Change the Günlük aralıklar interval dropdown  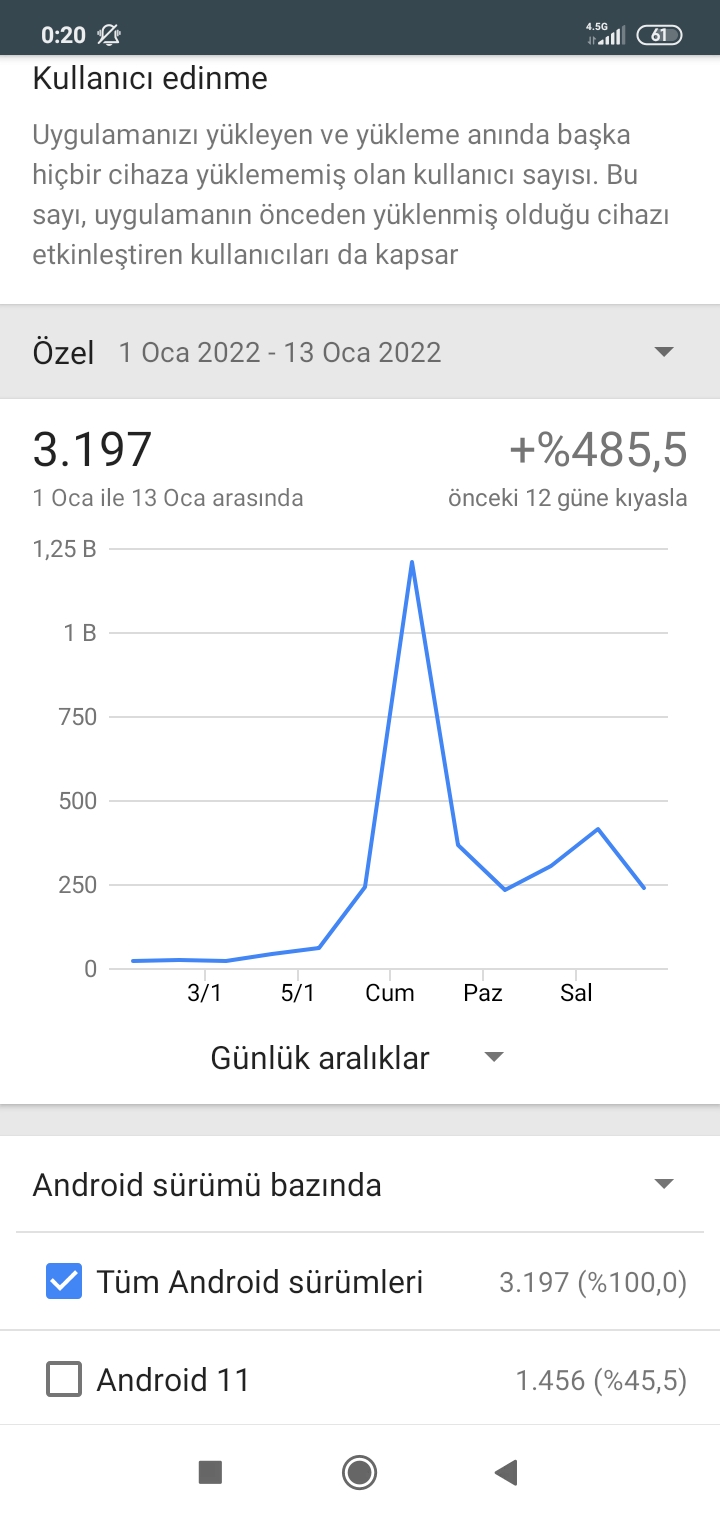(x=358, y=1058)
